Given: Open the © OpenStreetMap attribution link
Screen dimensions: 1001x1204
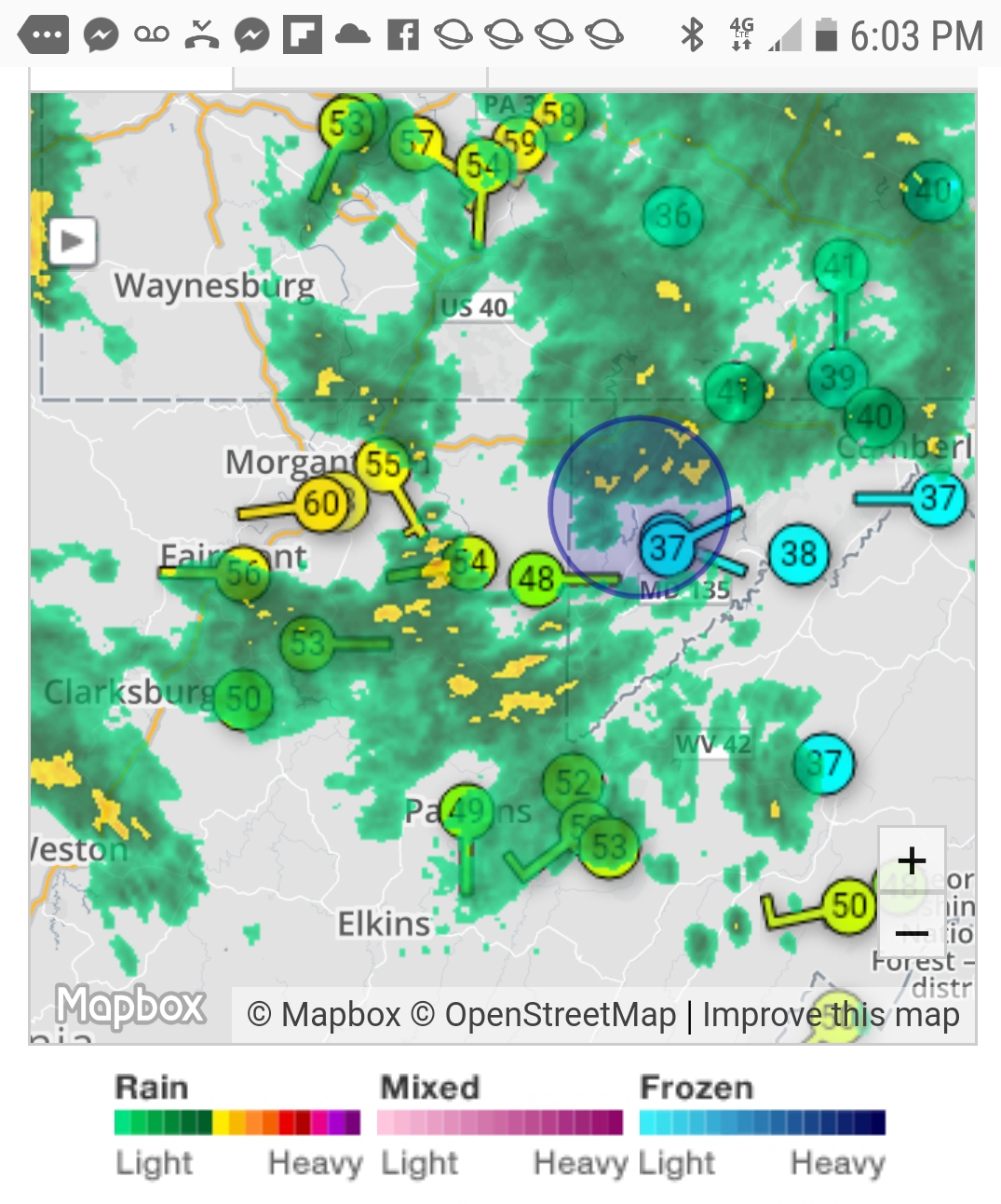Looking at the screenshot, I should [544, 1015].
